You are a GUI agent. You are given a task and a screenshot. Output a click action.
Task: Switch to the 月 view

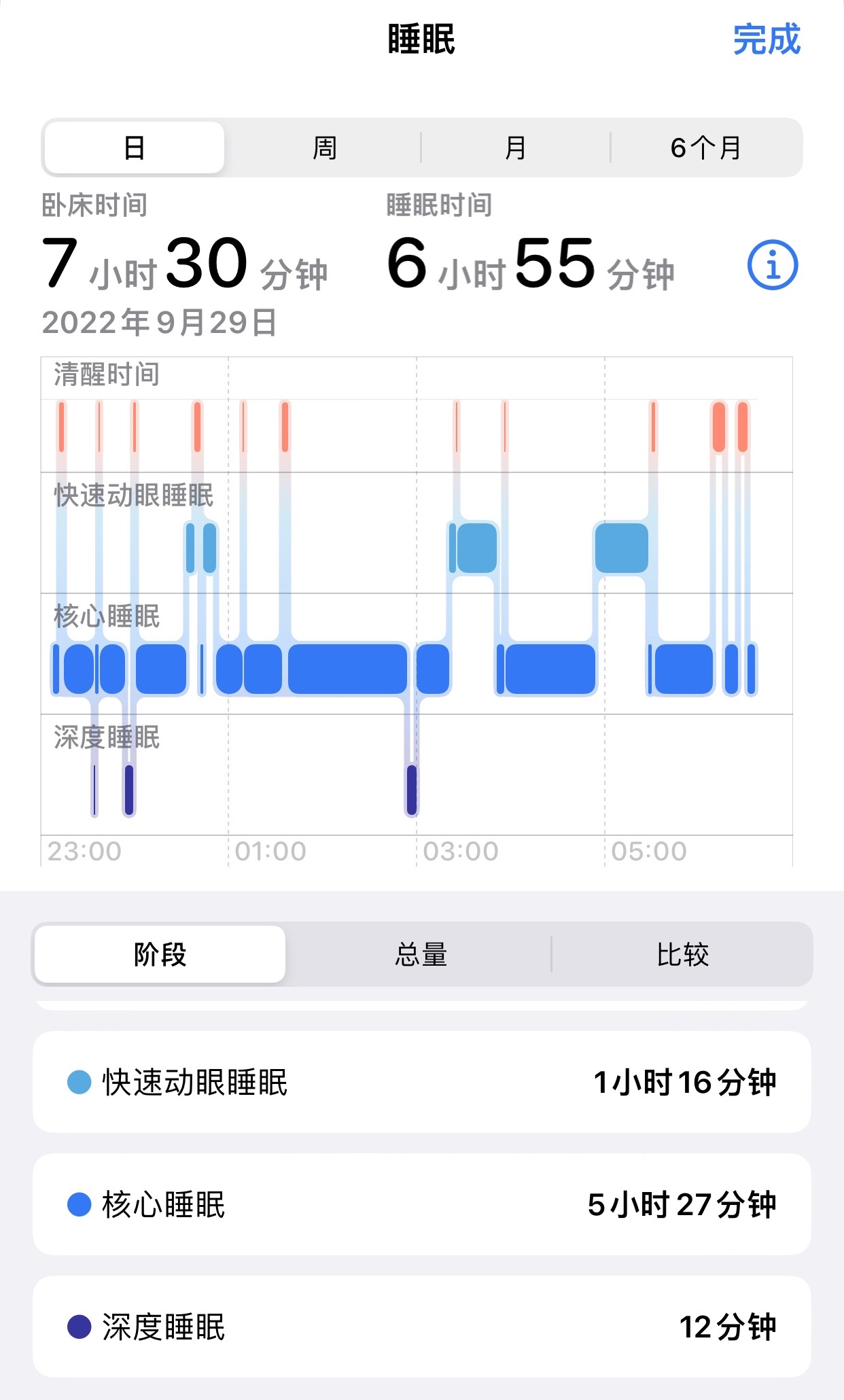[x=515, y=147]
